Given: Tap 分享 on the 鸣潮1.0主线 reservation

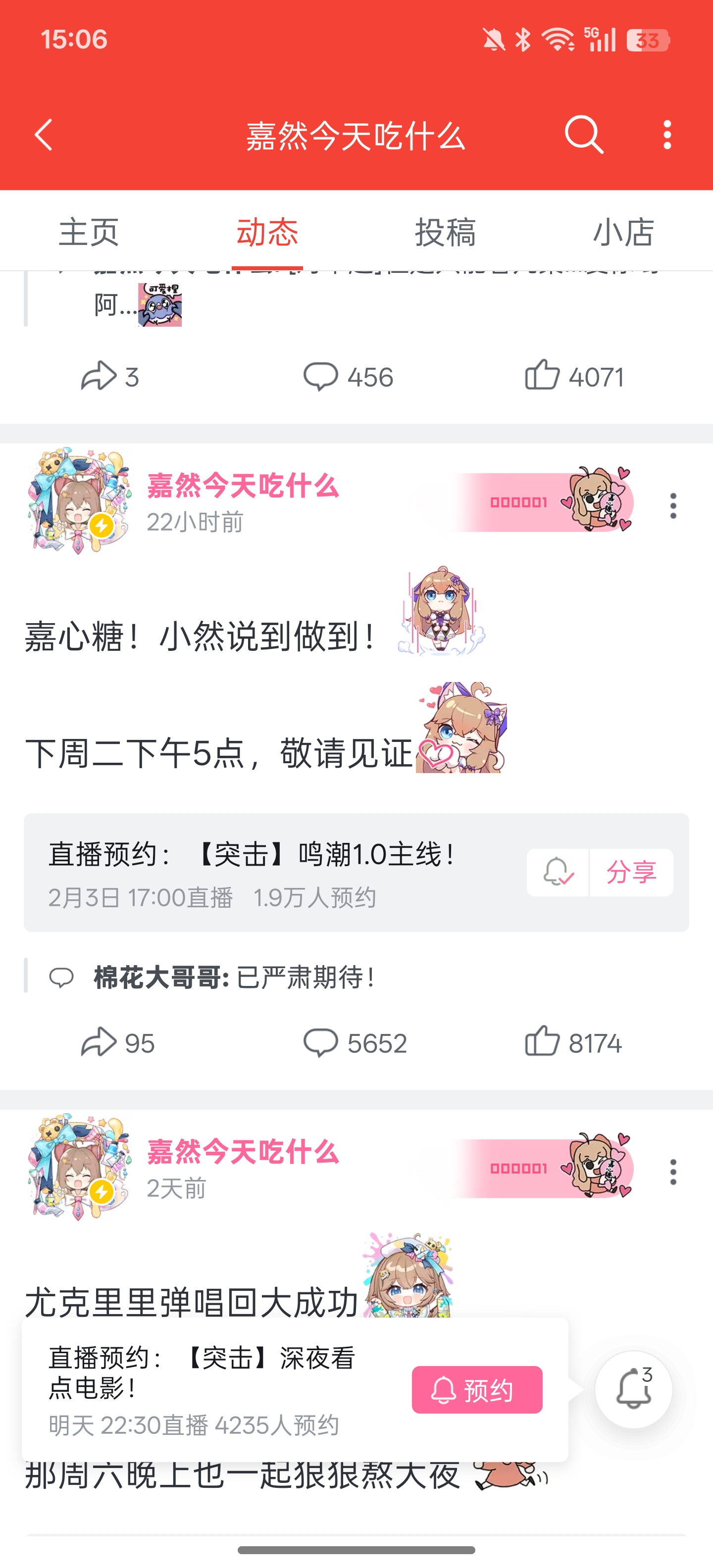Looking at the screenshot, I should tap(631, 872).
